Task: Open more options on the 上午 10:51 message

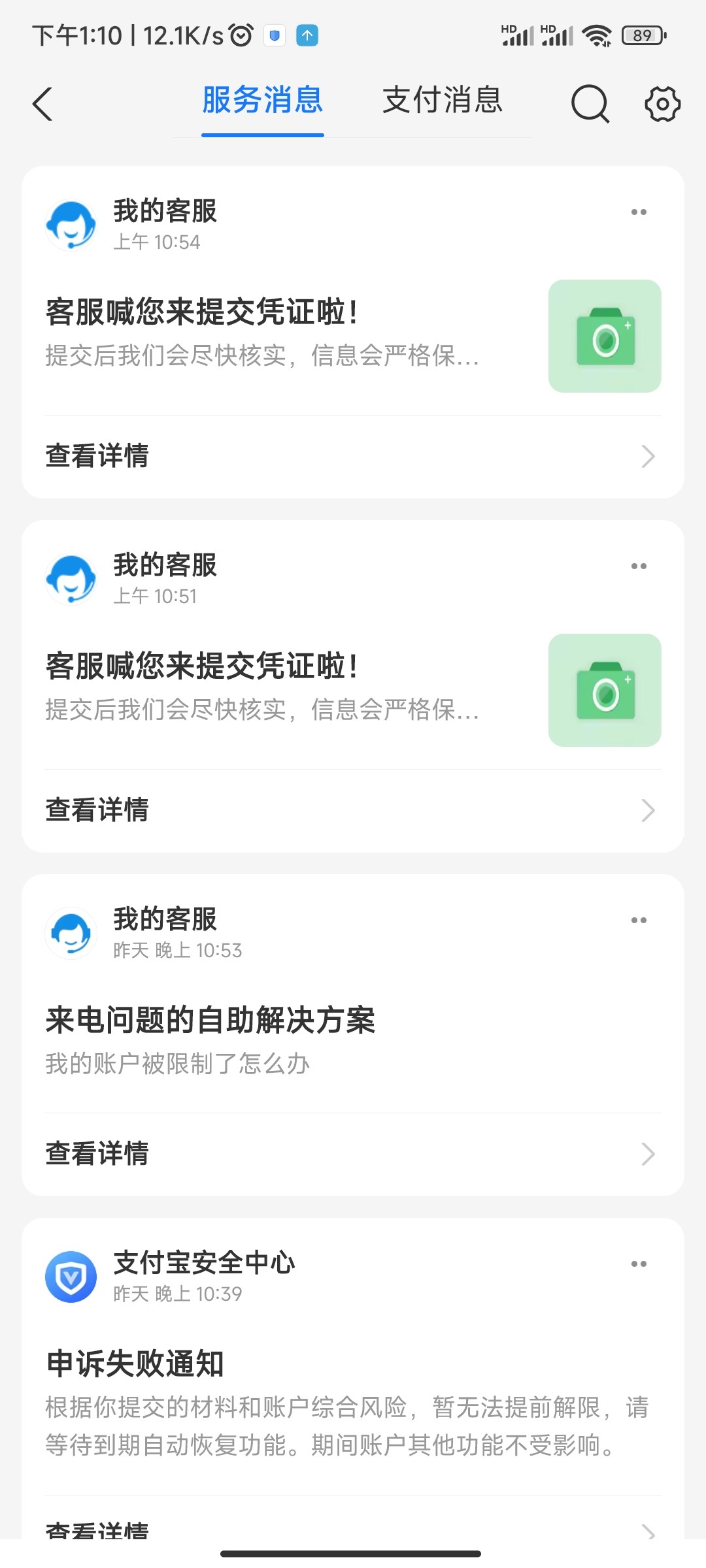Action: click(x=639, y=566)
